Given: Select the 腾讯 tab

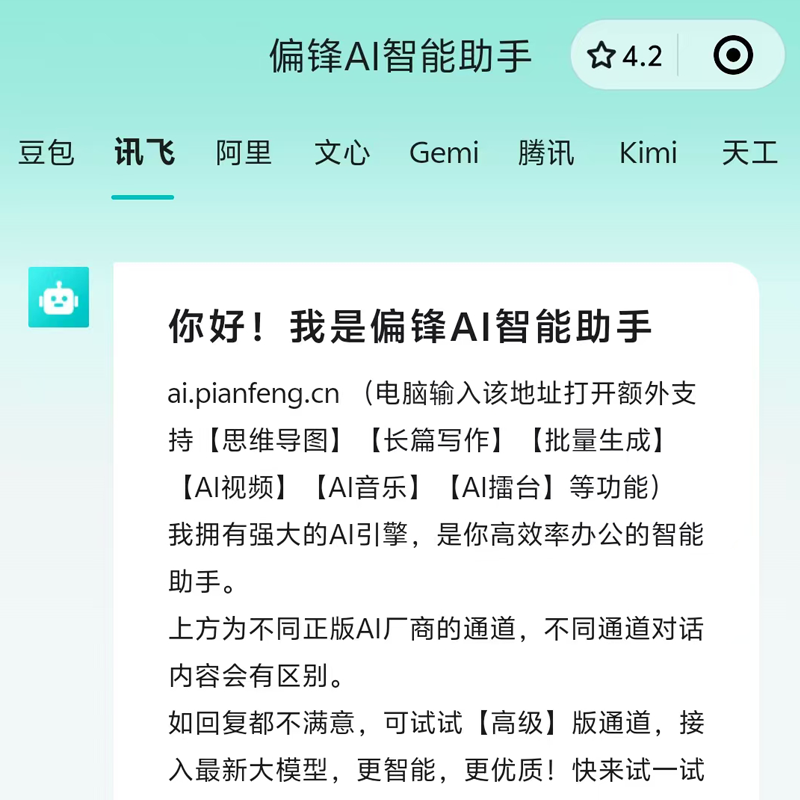Looking at the screenshot, I should [x=546, y=153].
